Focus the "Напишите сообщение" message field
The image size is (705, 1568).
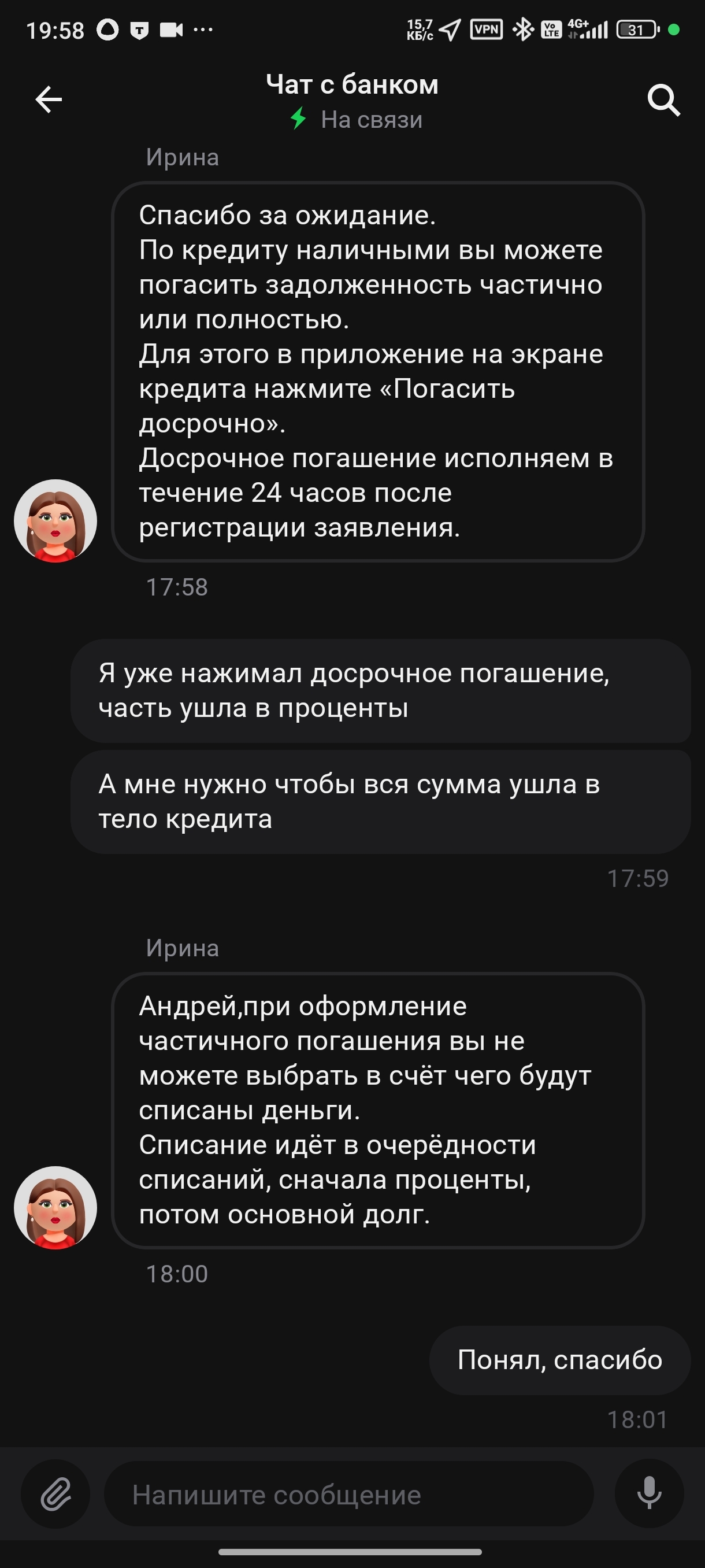(348, 1495)
